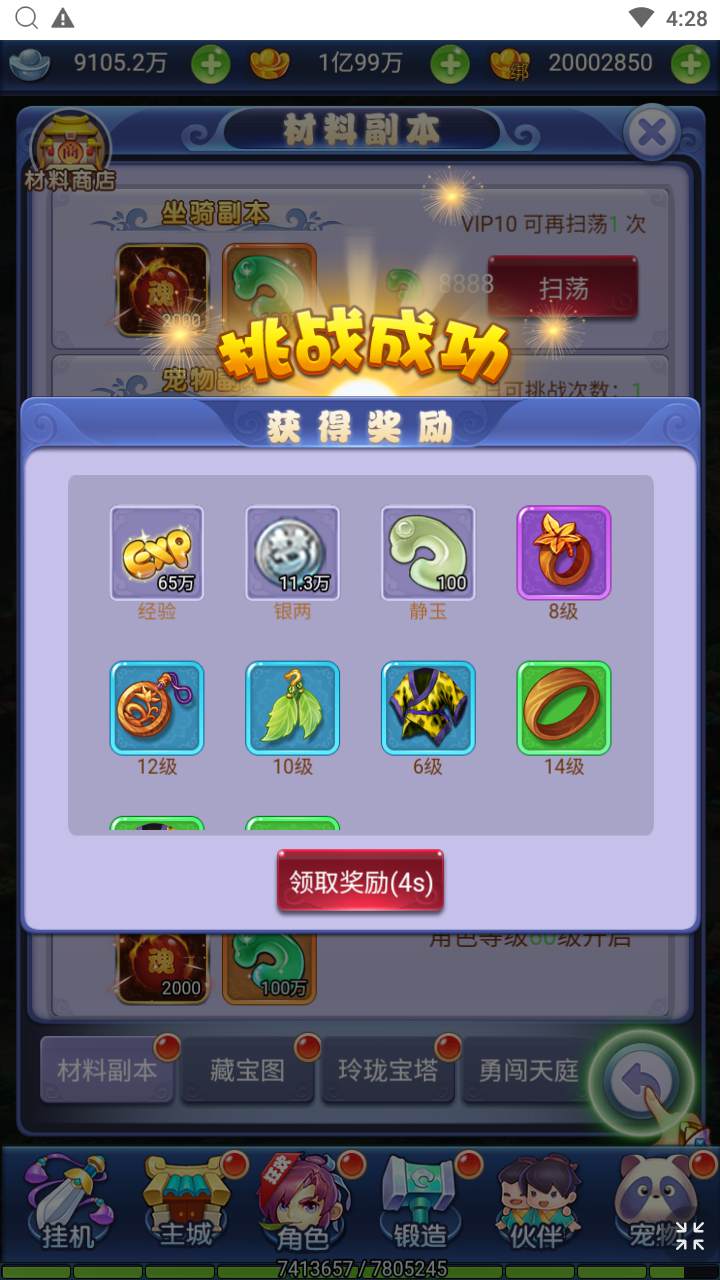Switch to the 藏宝图 tab

click(x=247, y=1070)
